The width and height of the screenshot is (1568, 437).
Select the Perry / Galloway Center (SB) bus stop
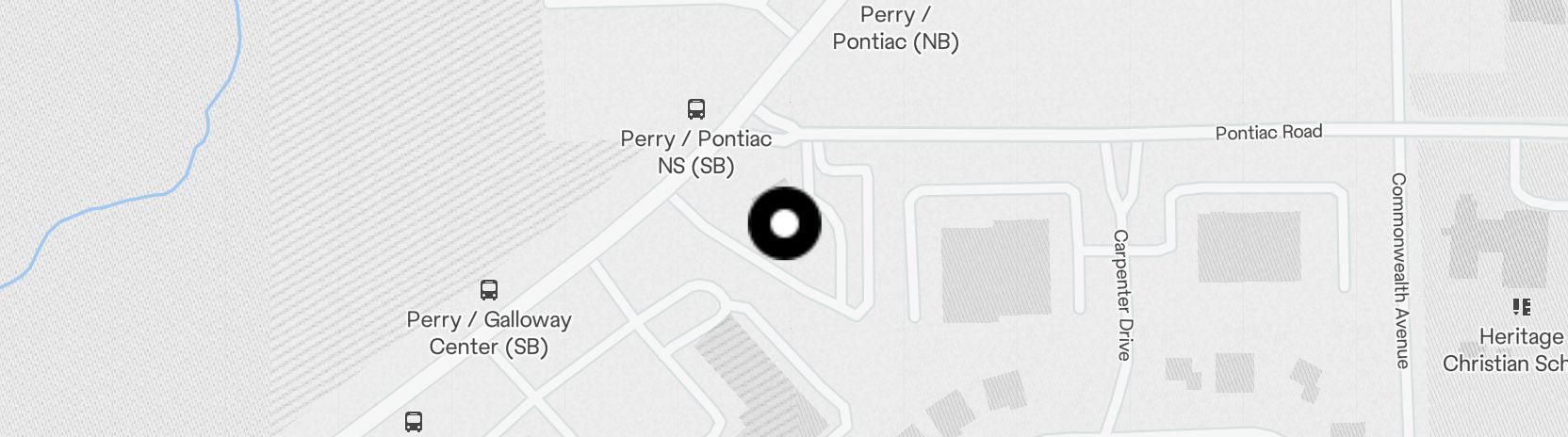[x=489, y=290]
